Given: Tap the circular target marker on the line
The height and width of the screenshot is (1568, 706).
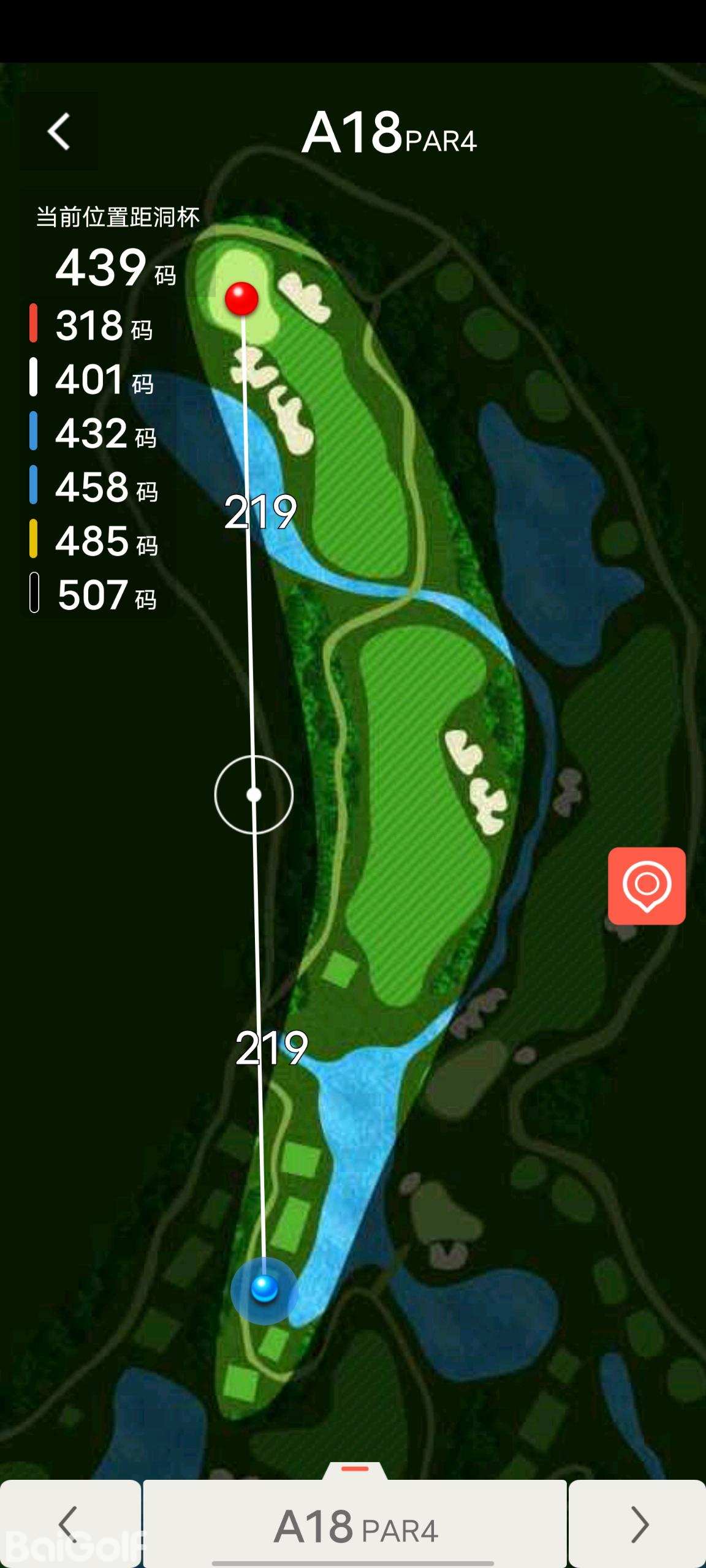Looking at the screenshot, I should point(254,794).
